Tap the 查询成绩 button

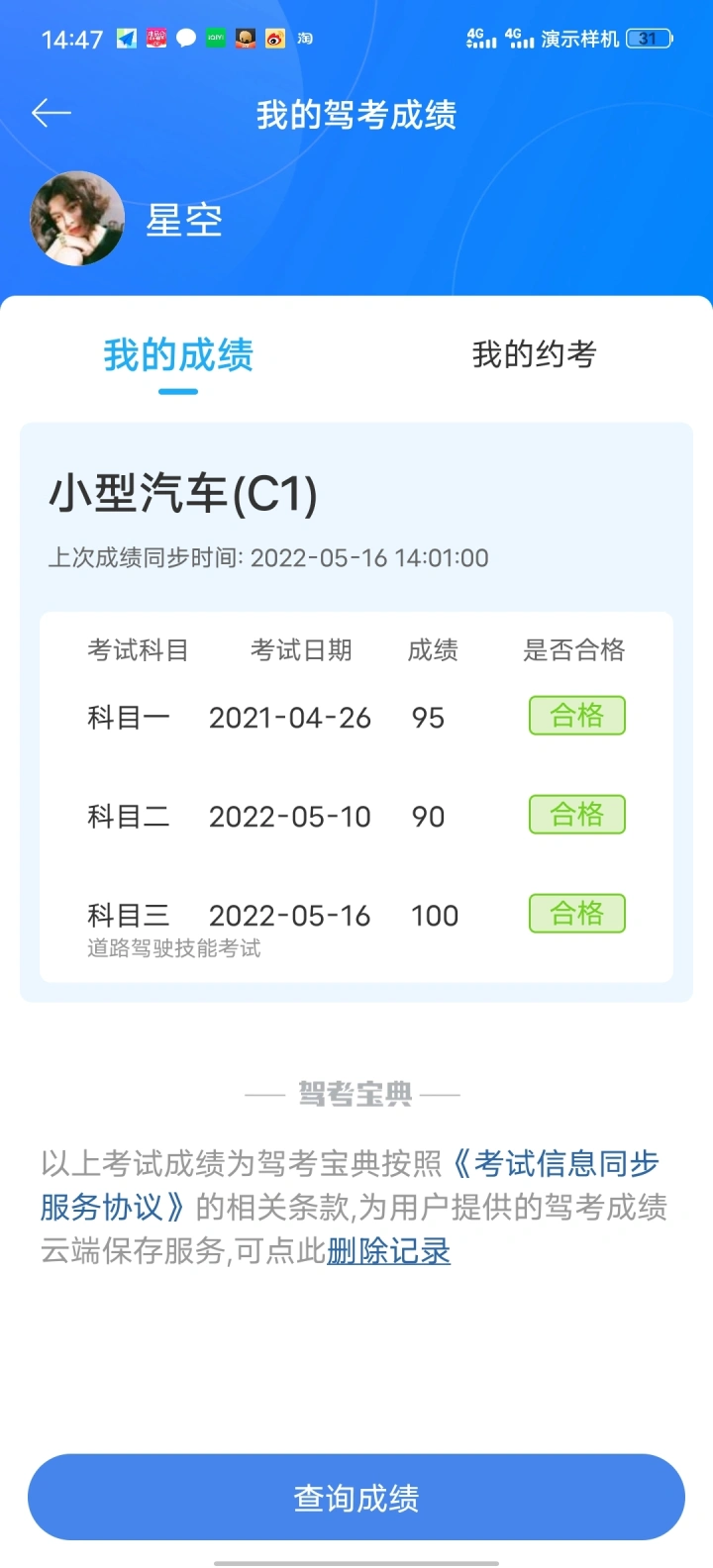(x=356, y=1497)
